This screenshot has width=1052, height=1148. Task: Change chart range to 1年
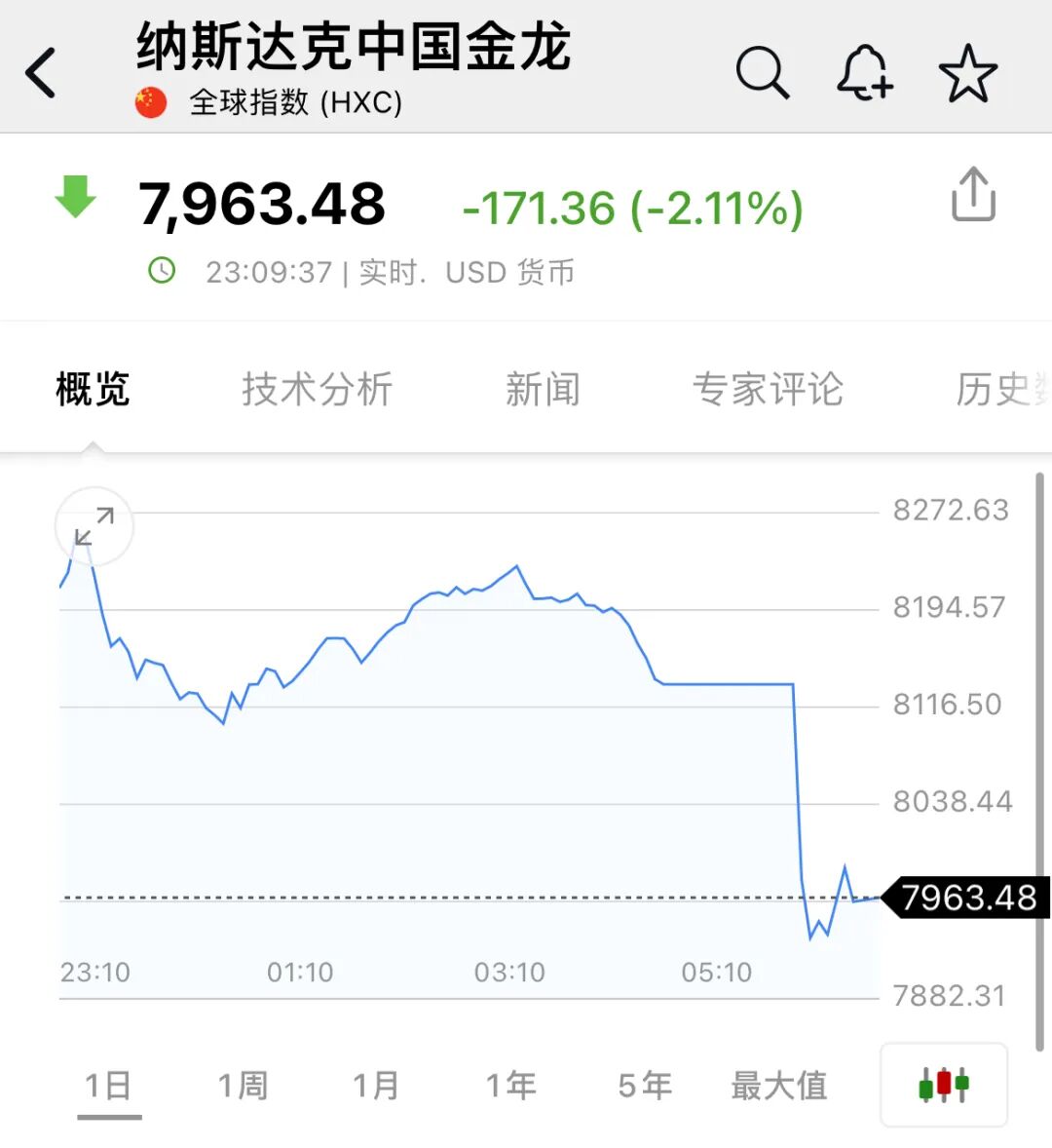(510, 1086)
